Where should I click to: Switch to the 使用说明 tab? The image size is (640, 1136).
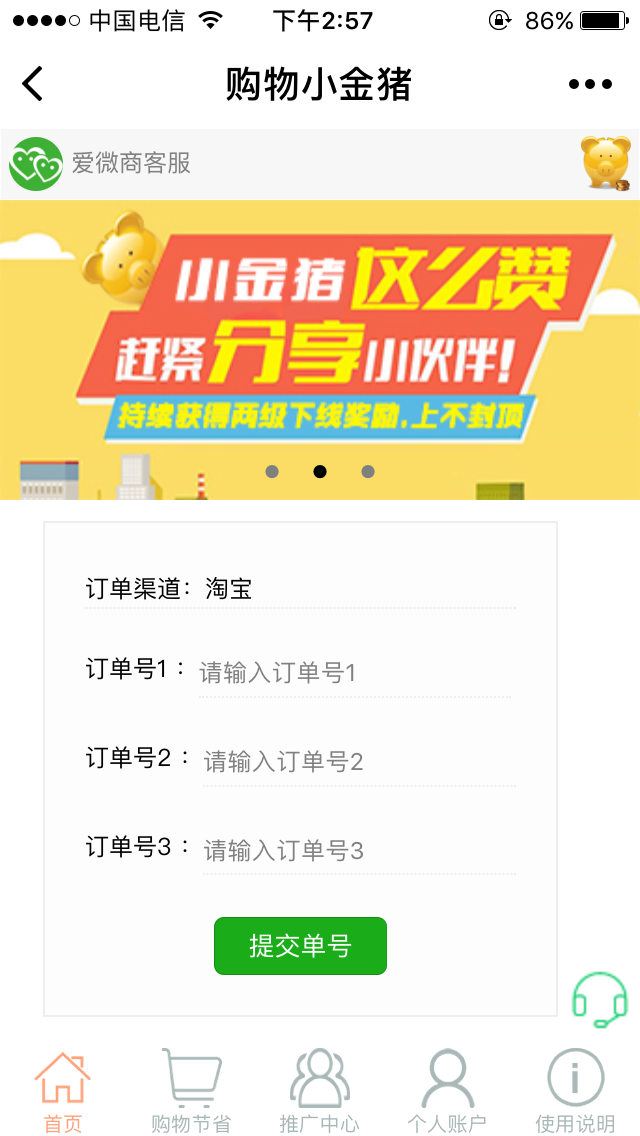[x=575, y=1092]
